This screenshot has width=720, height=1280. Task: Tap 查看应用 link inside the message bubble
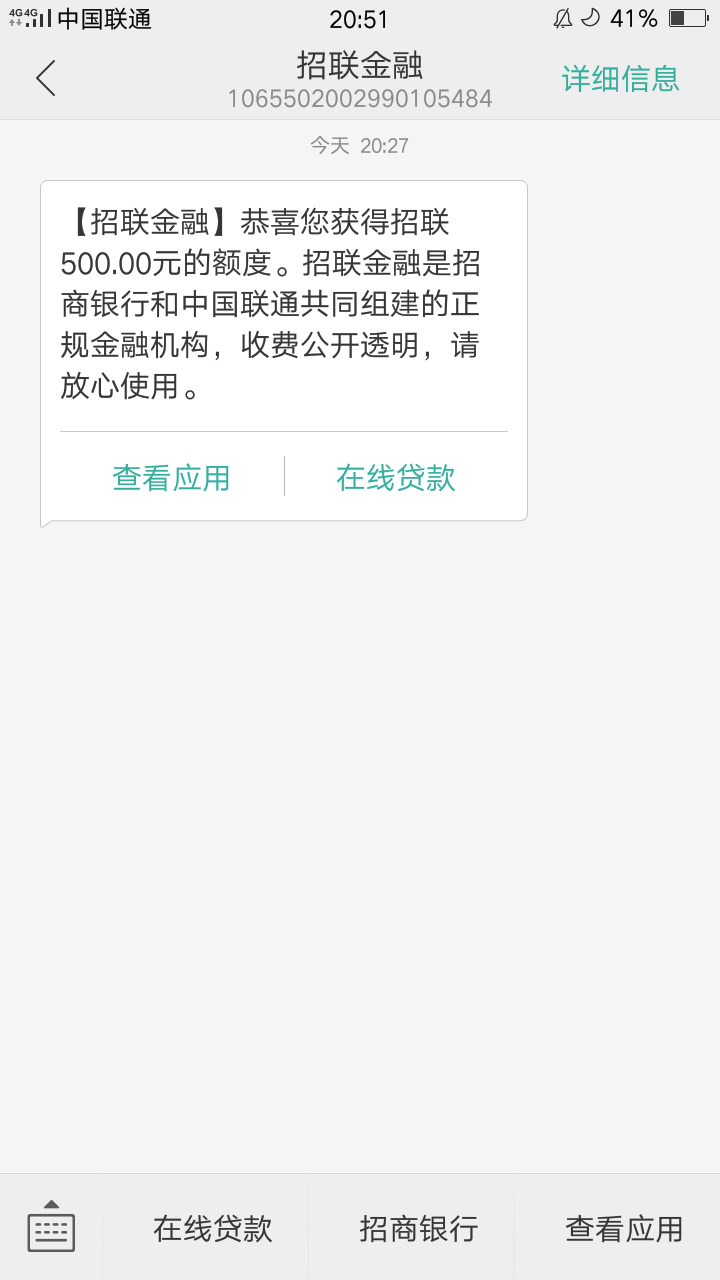[172, 477]
